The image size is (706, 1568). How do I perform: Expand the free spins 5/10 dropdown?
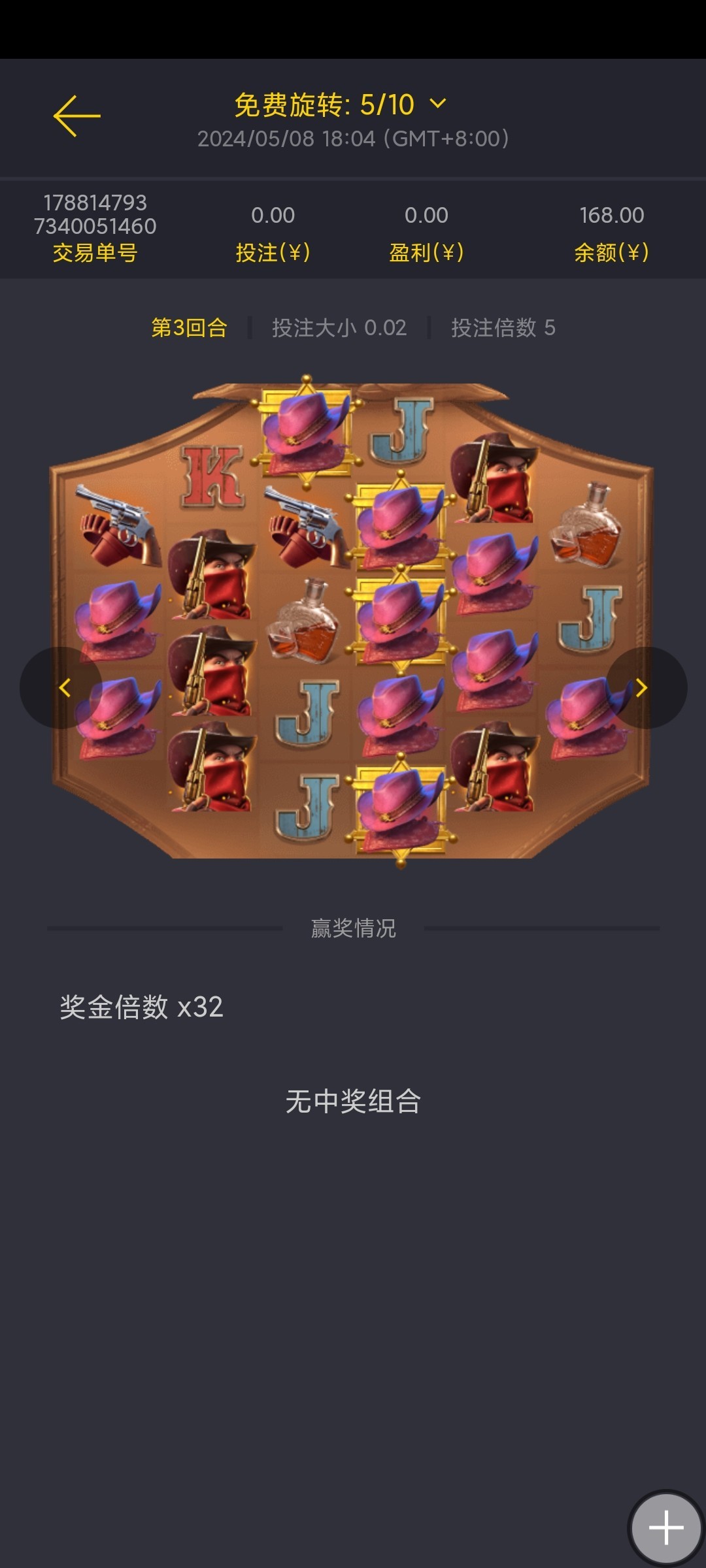point(437,104)
